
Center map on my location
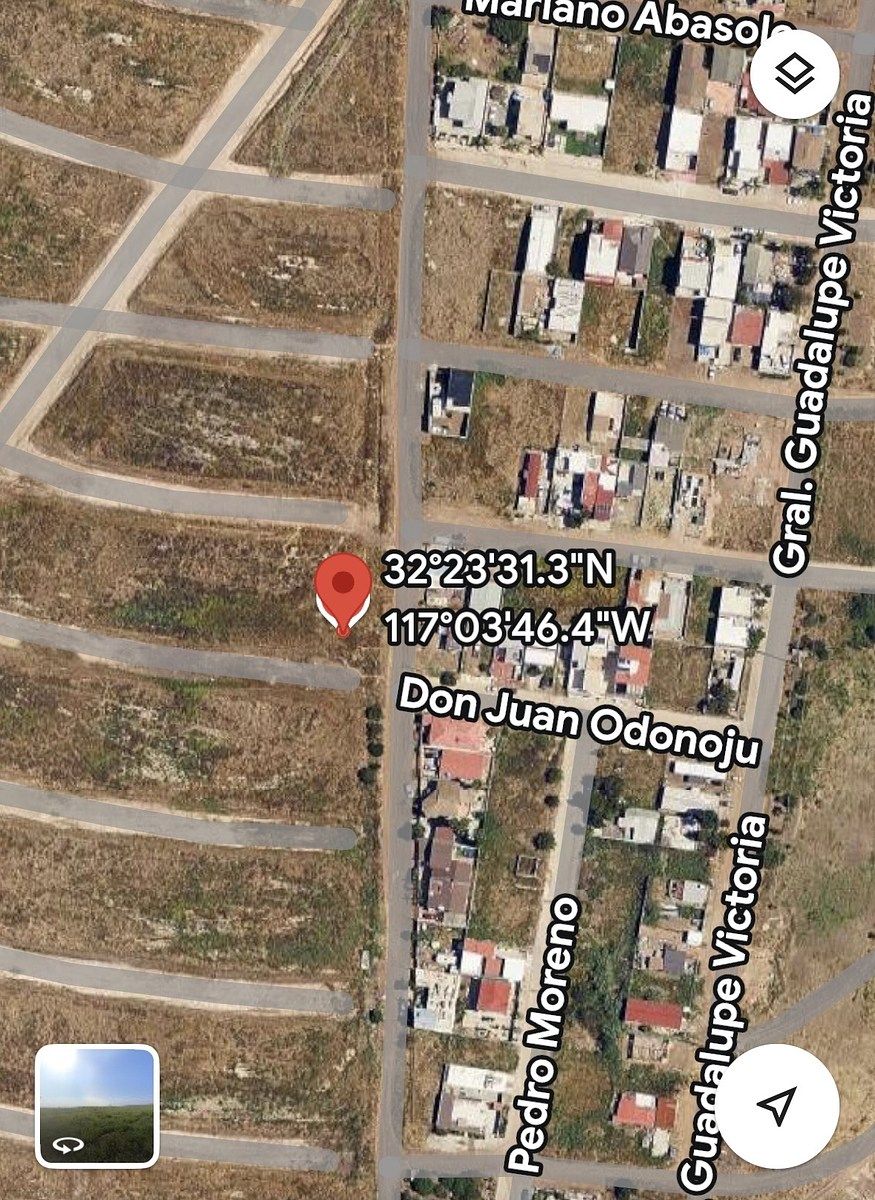(x=777, y=1106)
